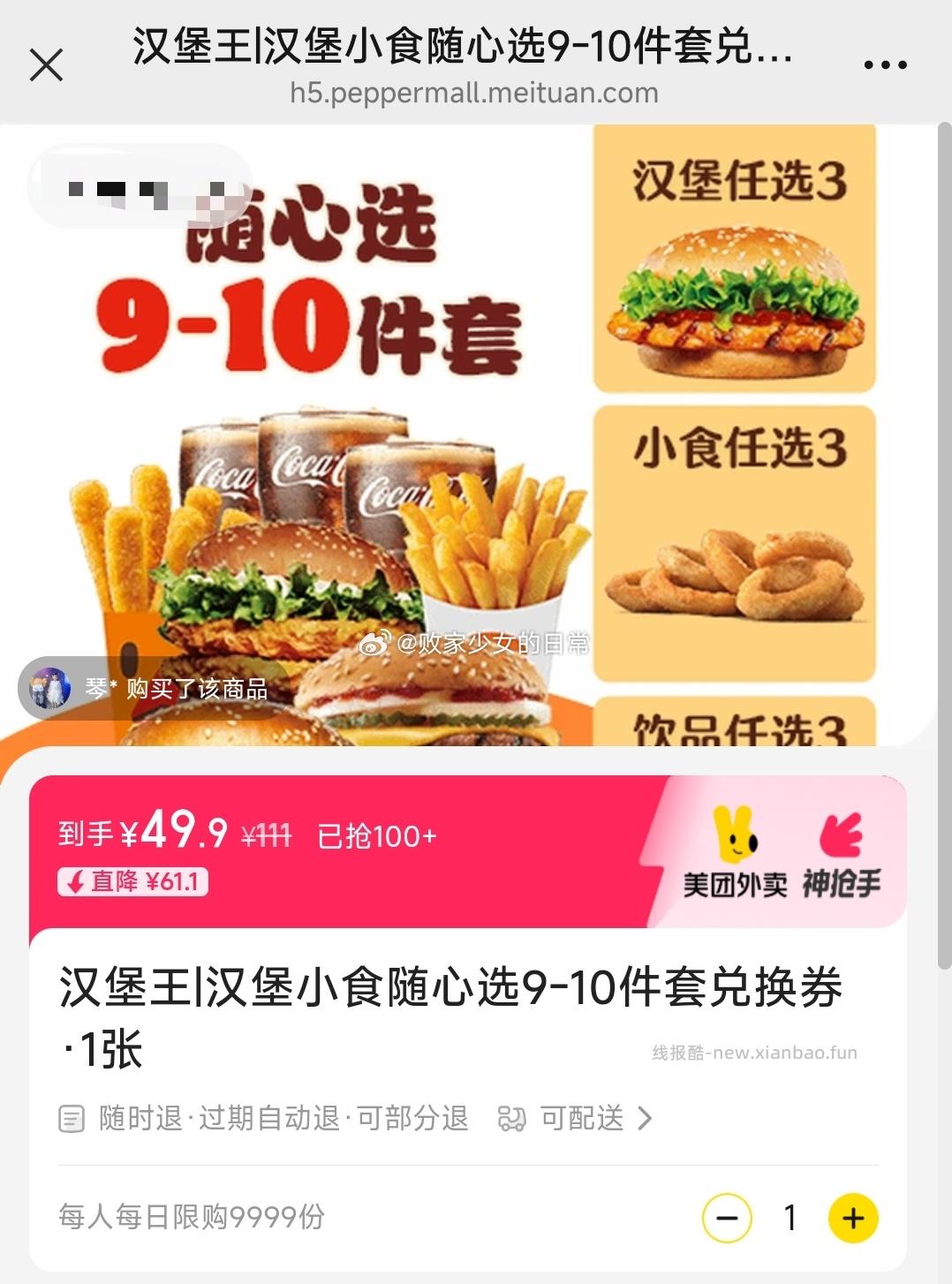Tap the minus icon to reduce quantity
The width and height of the screenshot is (952, 1284).
726,1217
